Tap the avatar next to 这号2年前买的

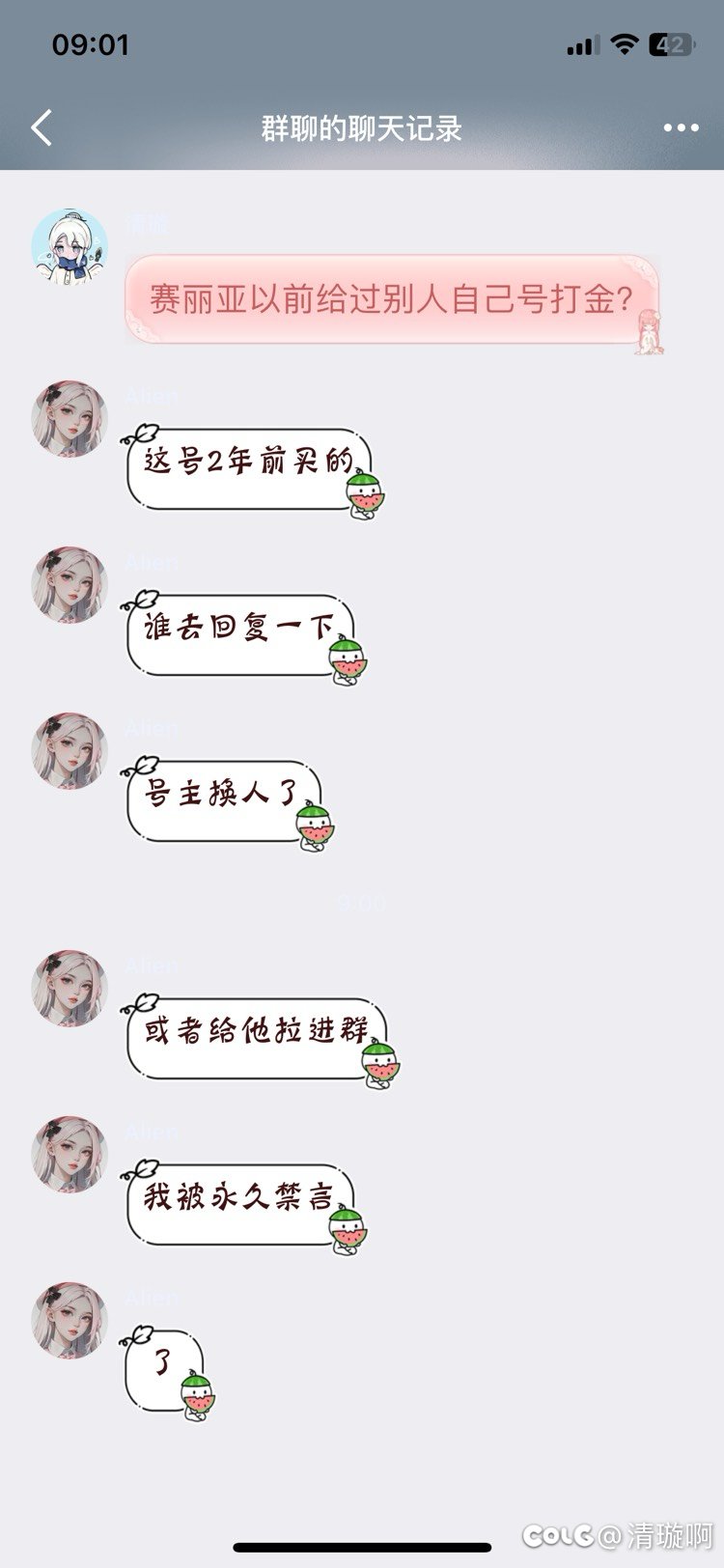point(70,418)
